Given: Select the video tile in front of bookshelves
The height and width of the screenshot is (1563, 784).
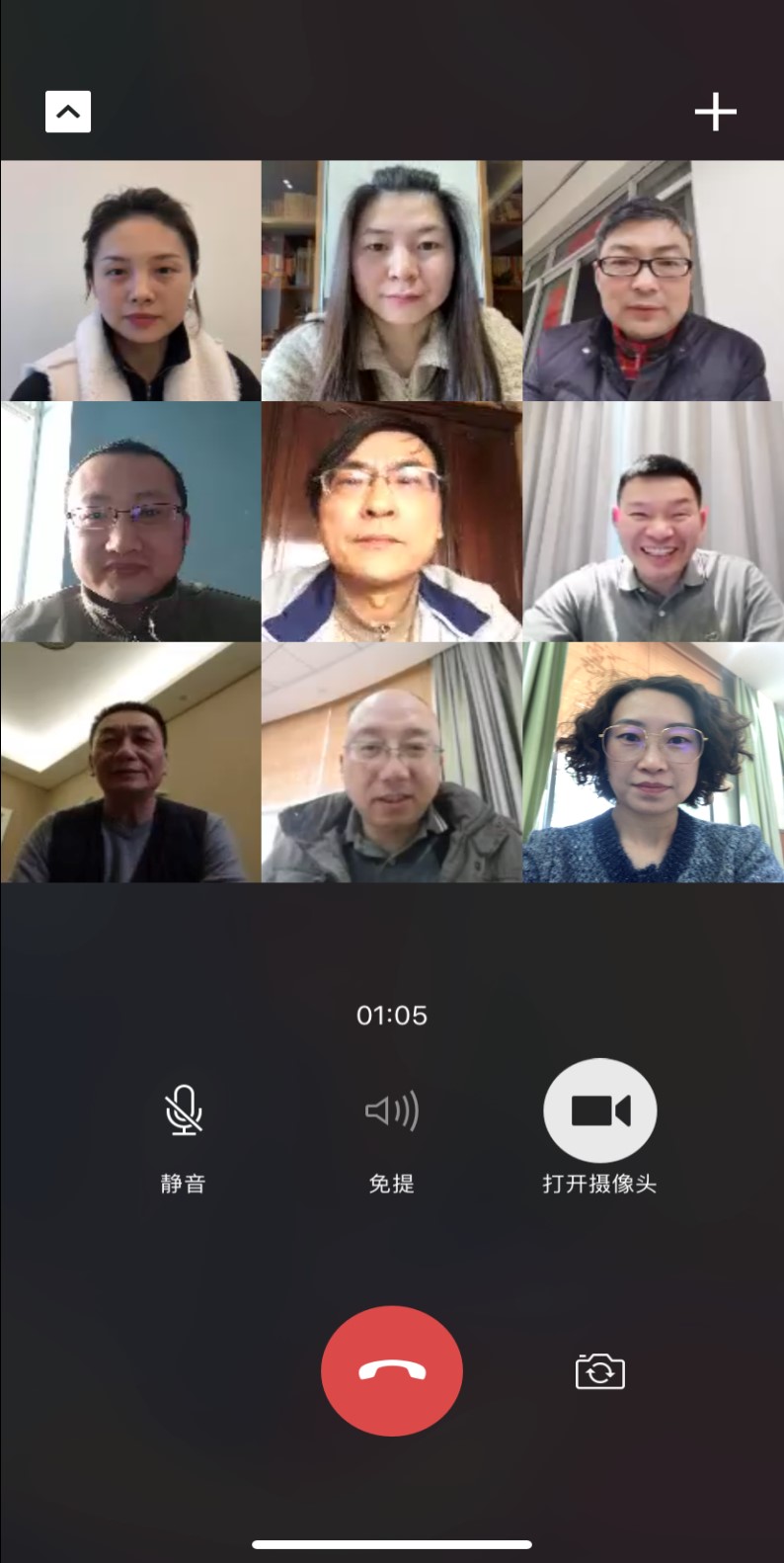Looking at the screenshot, I should click(392, 282).
